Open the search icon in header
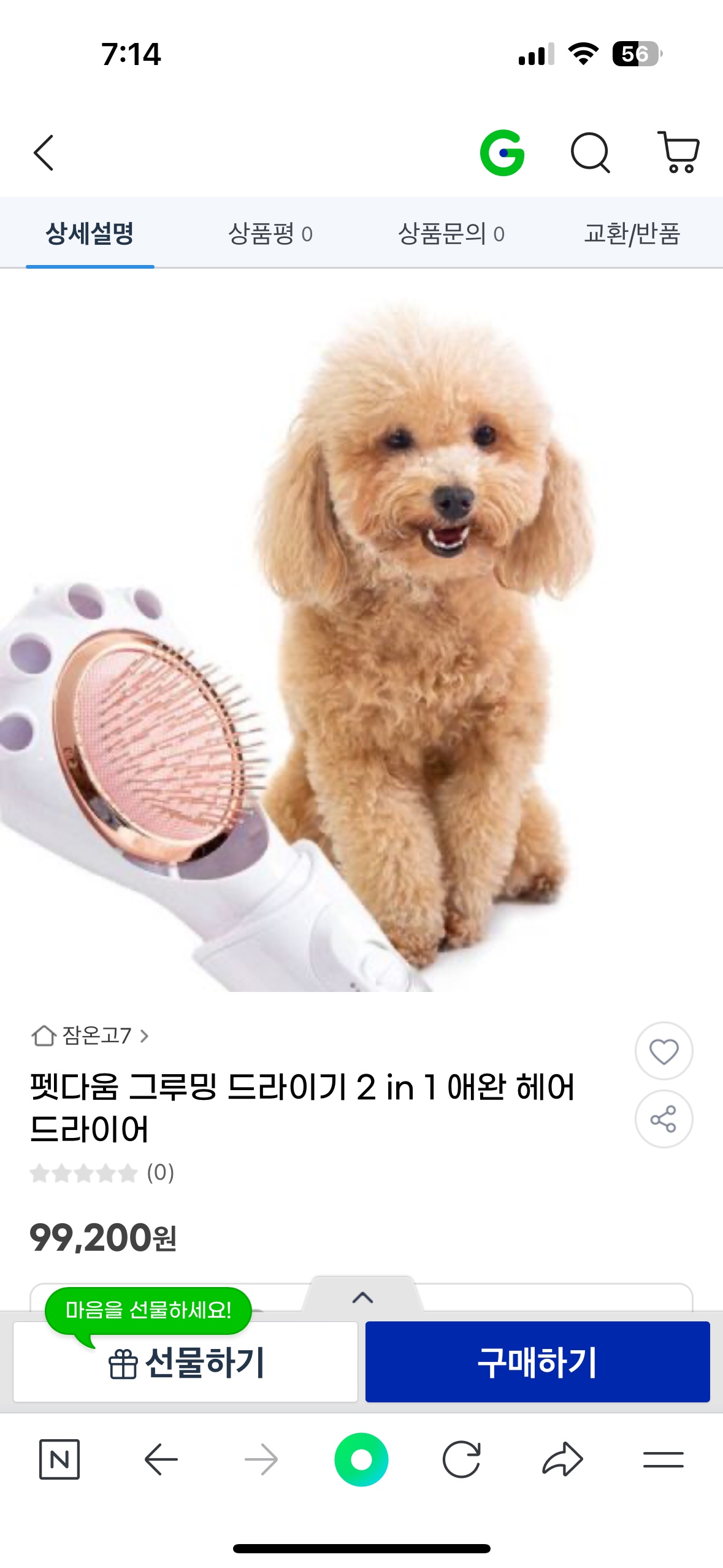Viewport: 723px width, 1568px height. click(590, 153)
